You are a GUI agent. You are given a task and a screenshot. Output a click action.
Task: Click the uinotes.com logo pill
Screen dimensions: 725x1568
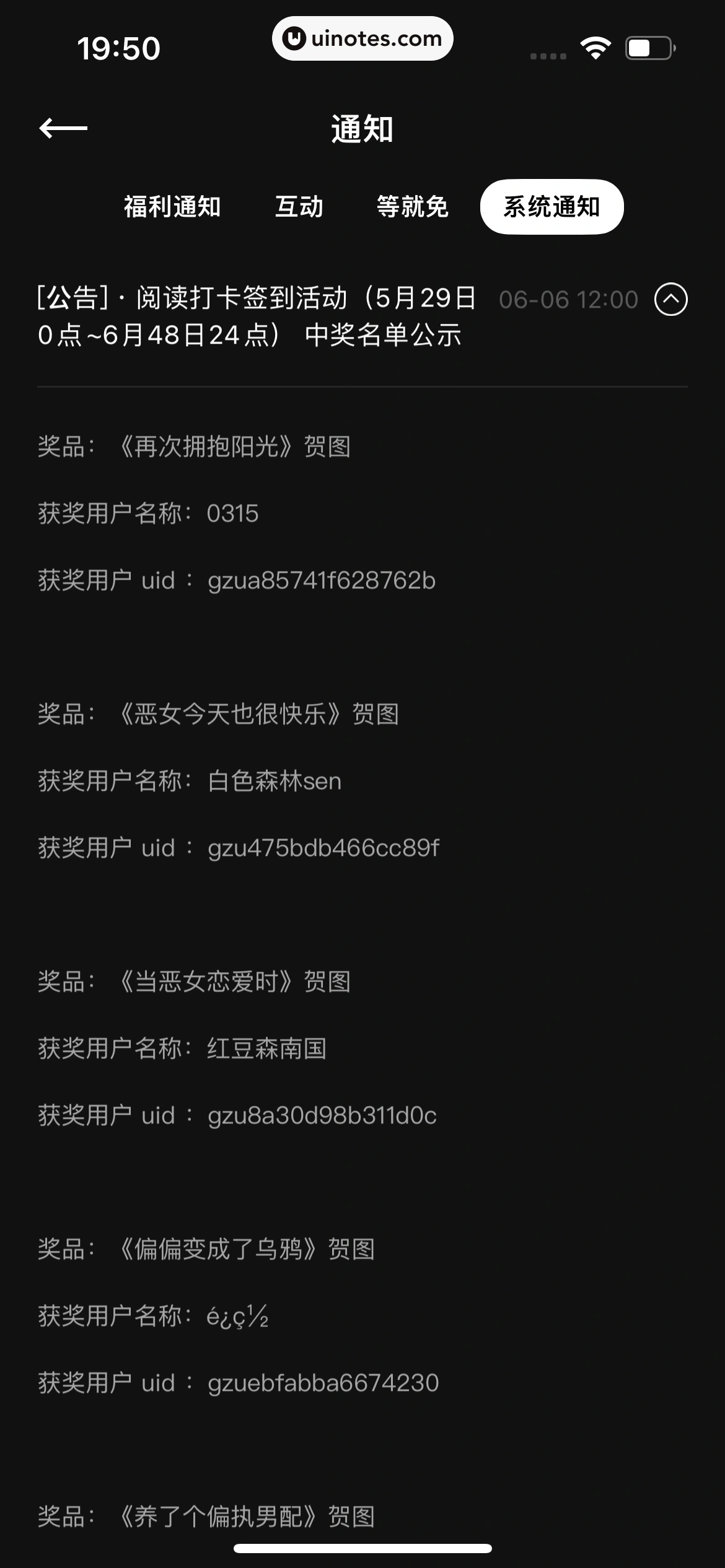coord(362,38)
